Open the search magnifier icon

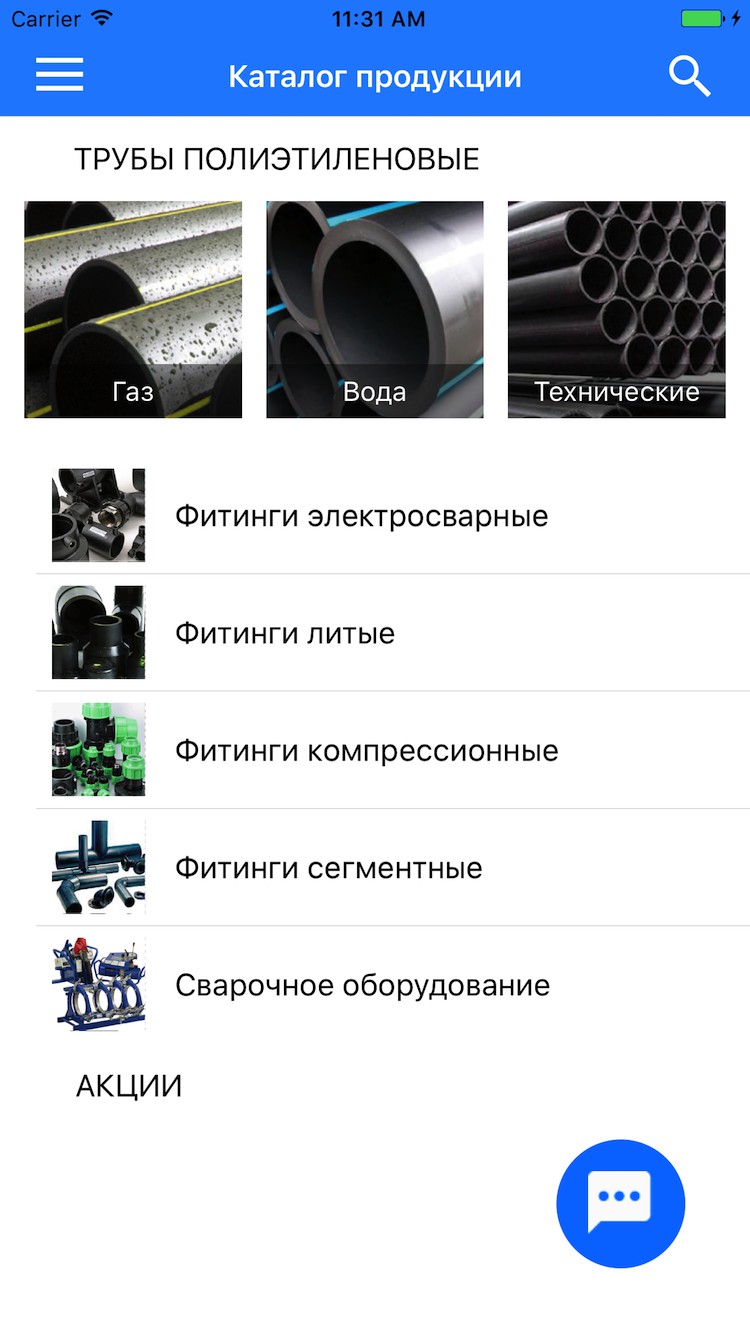click(689, 76)
